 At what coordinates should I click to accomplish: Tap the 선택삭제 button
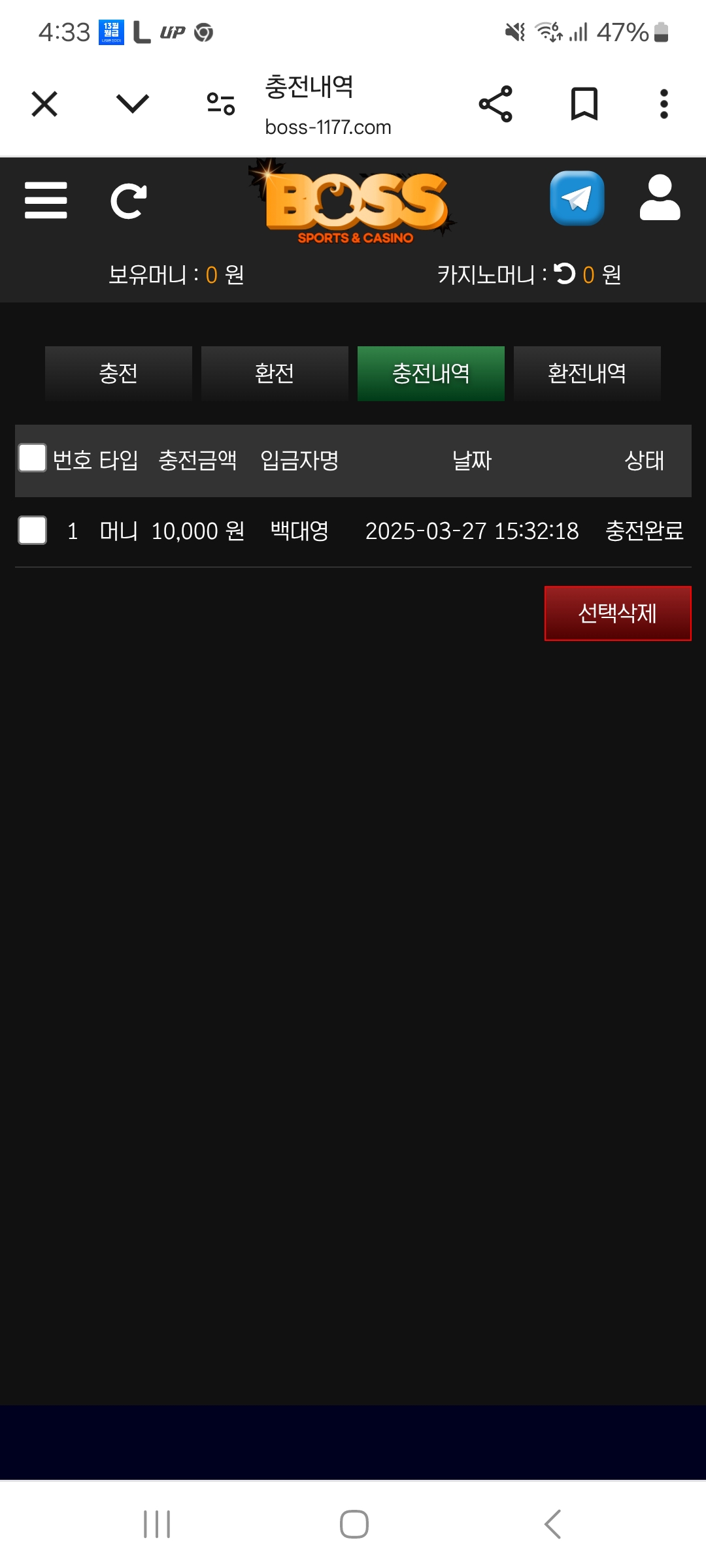pyautogui.click(x=618, y=613)
